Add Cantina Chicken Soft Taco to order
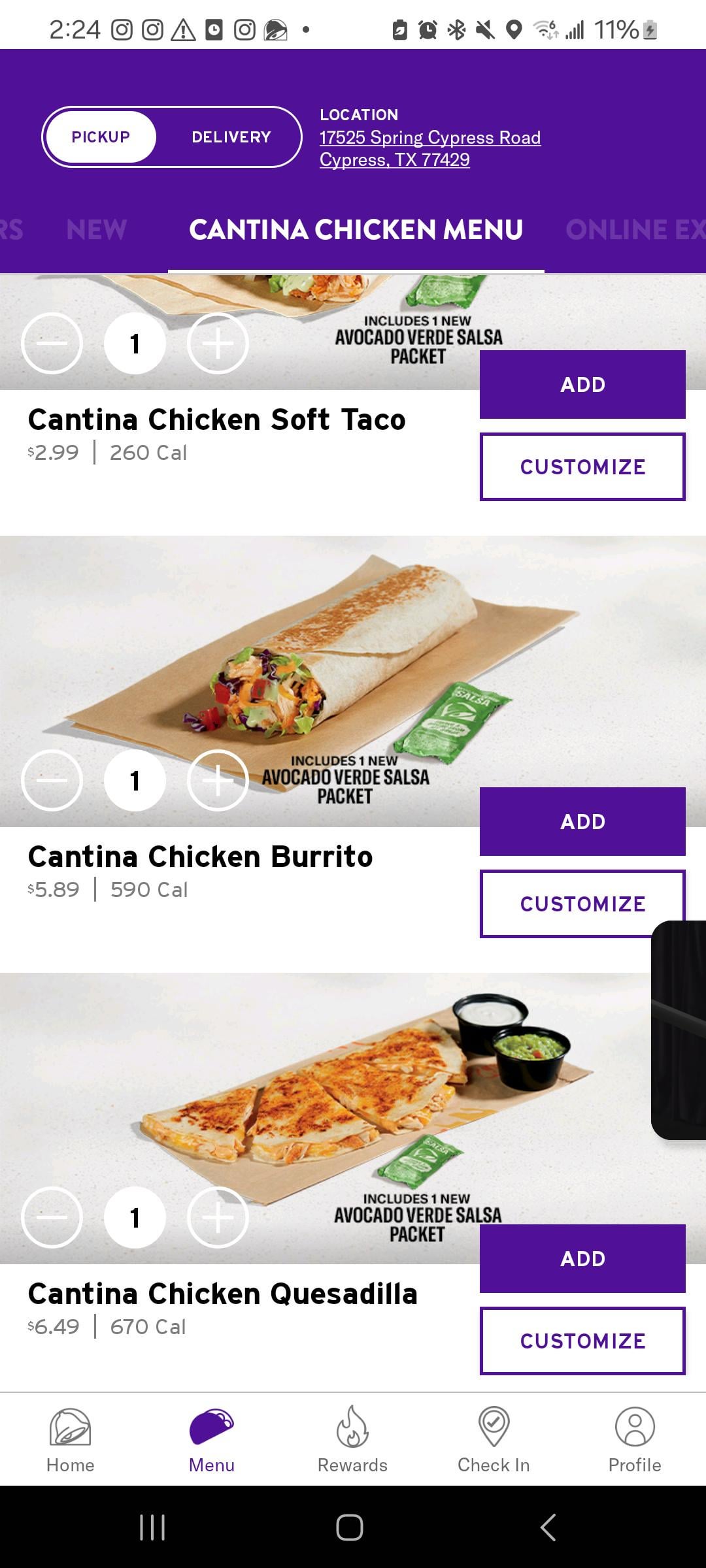706x1568 pixels. (x=582, y=385)
